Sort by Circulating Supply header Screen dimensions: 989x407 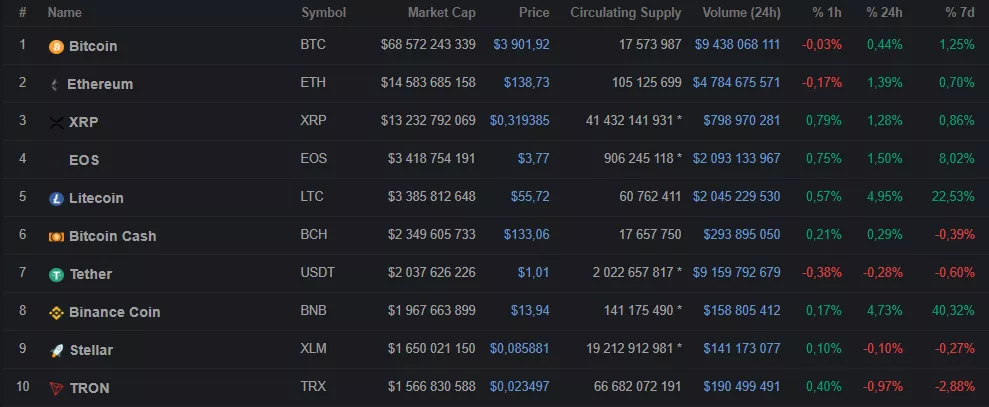pyautogui.click(x=625, y=13)
